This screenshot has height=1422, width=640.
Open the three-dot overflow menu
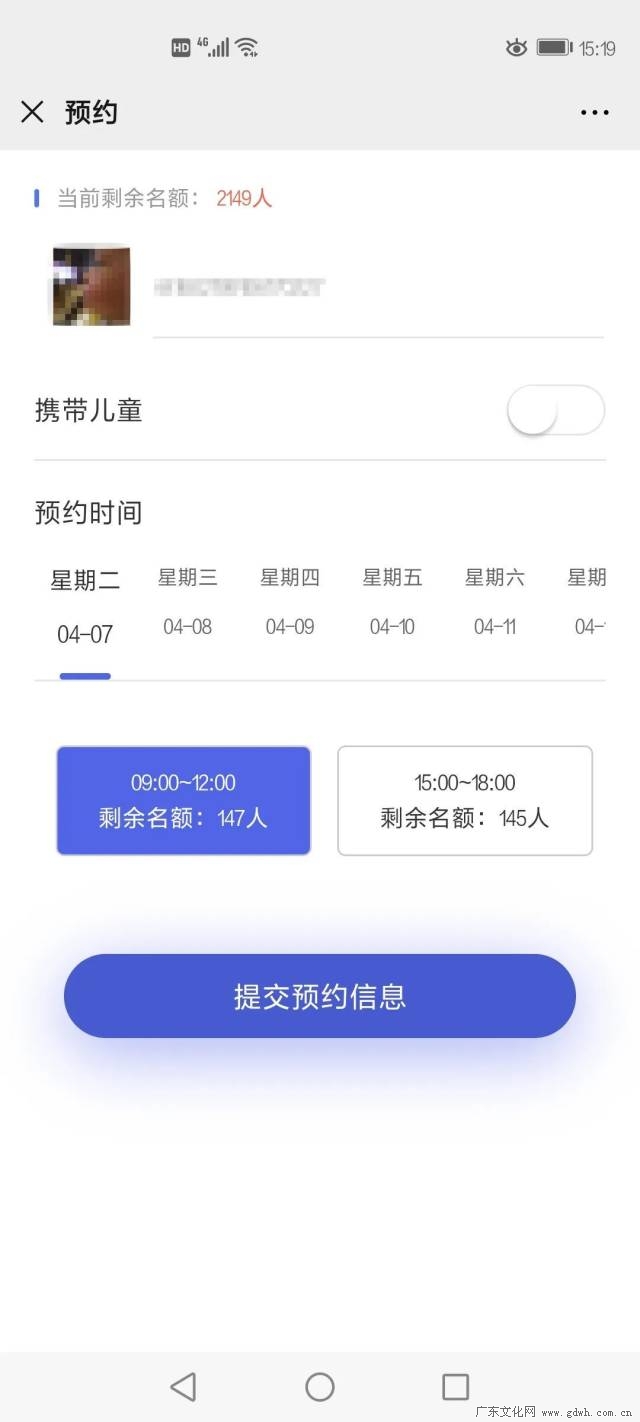595,113
